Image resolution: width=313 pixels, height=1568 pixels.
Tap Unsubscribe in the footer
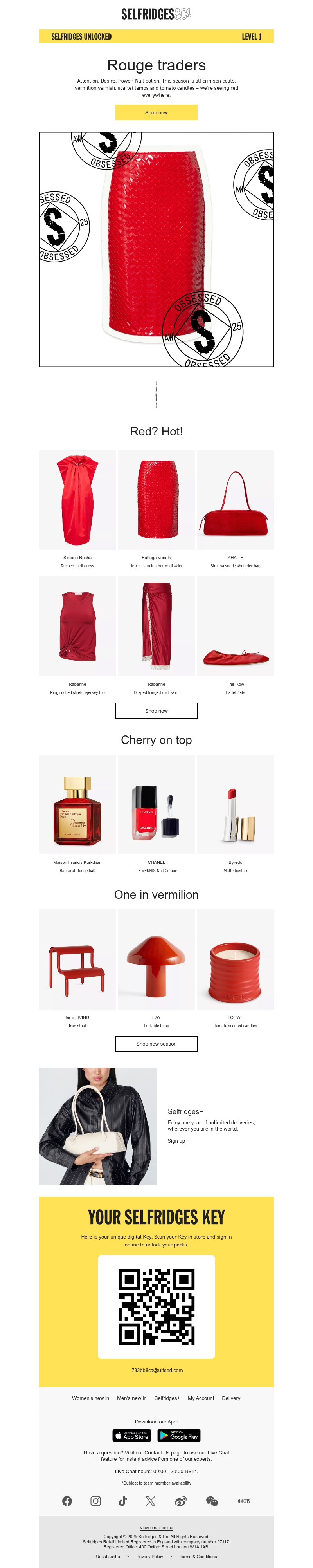pos(108,1556)
